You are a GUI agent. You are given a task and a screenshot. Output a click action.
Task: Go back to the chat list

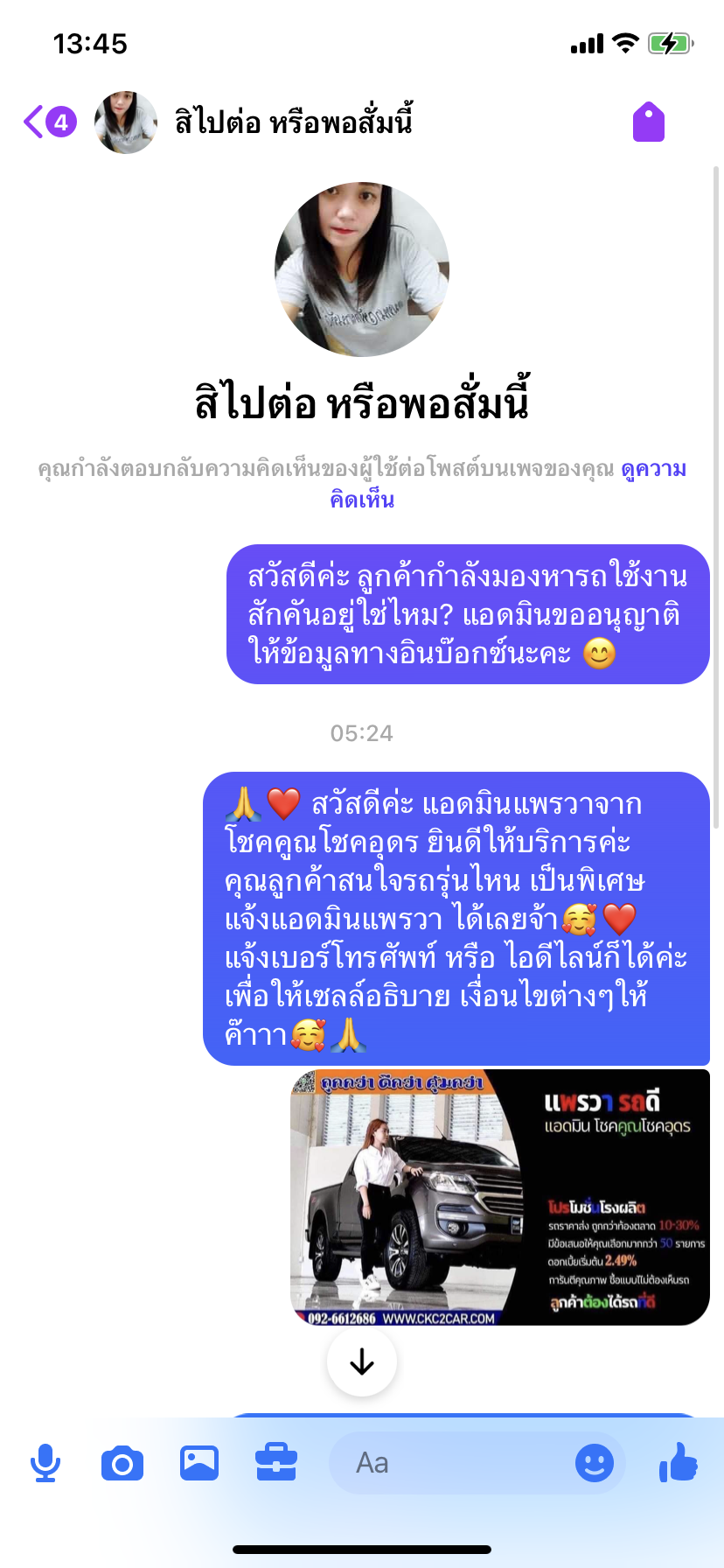point(50,122)
